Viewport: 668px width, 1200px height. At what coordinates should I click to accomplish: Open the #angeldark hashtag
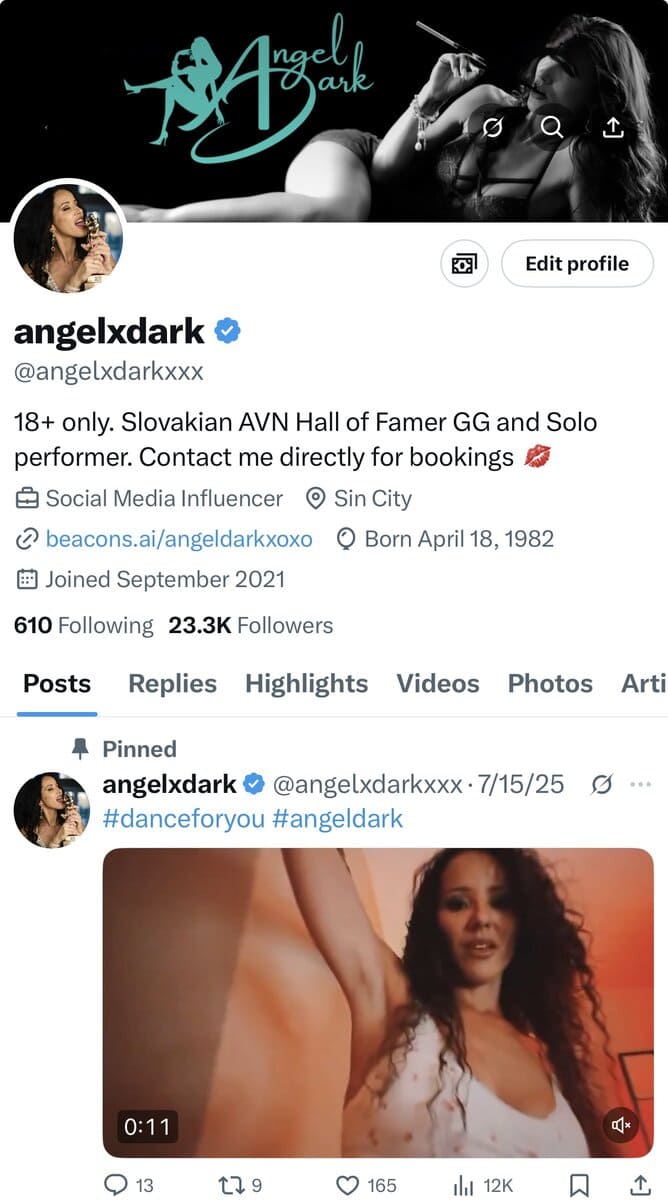pyautogui.click(x=337, y=819)
